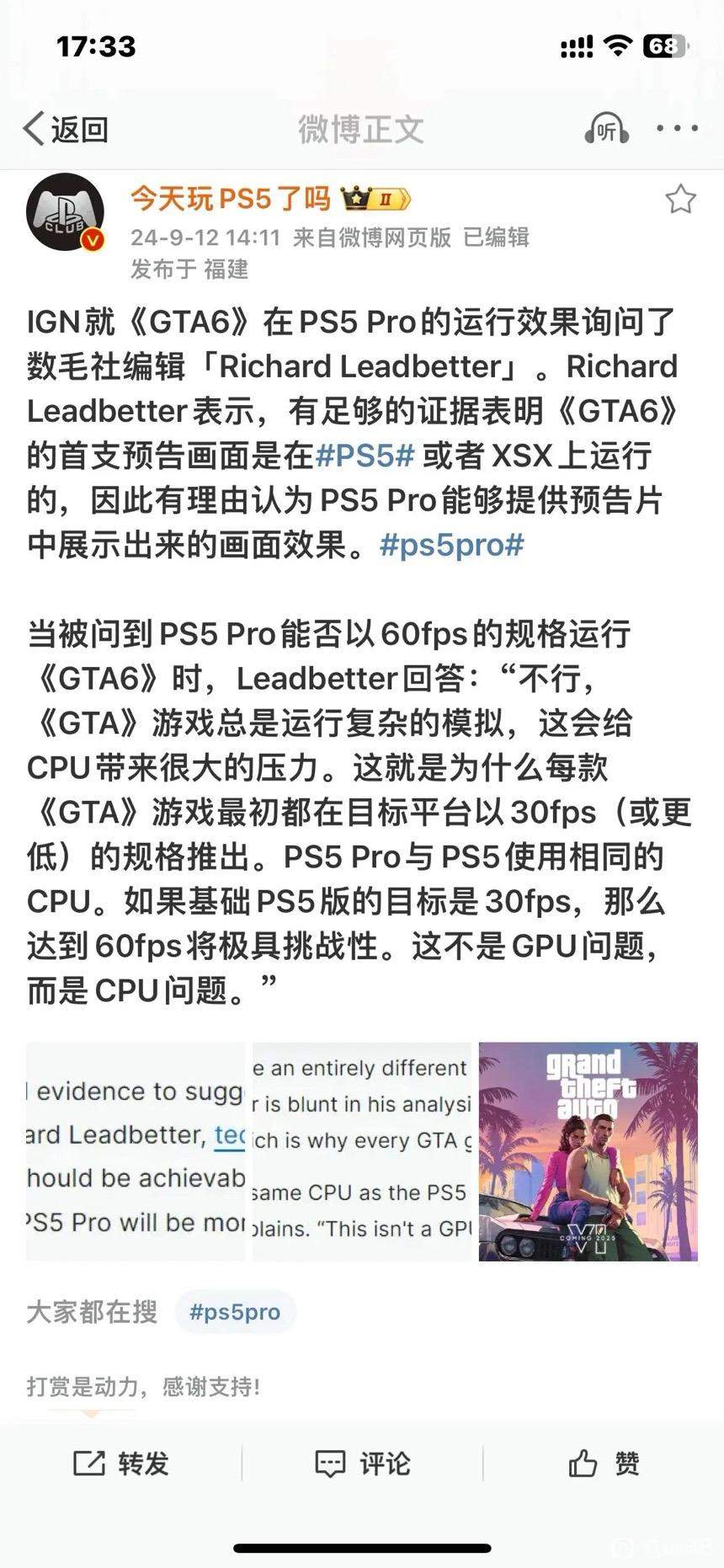Go back using the 返回 button

click(66, 129)
